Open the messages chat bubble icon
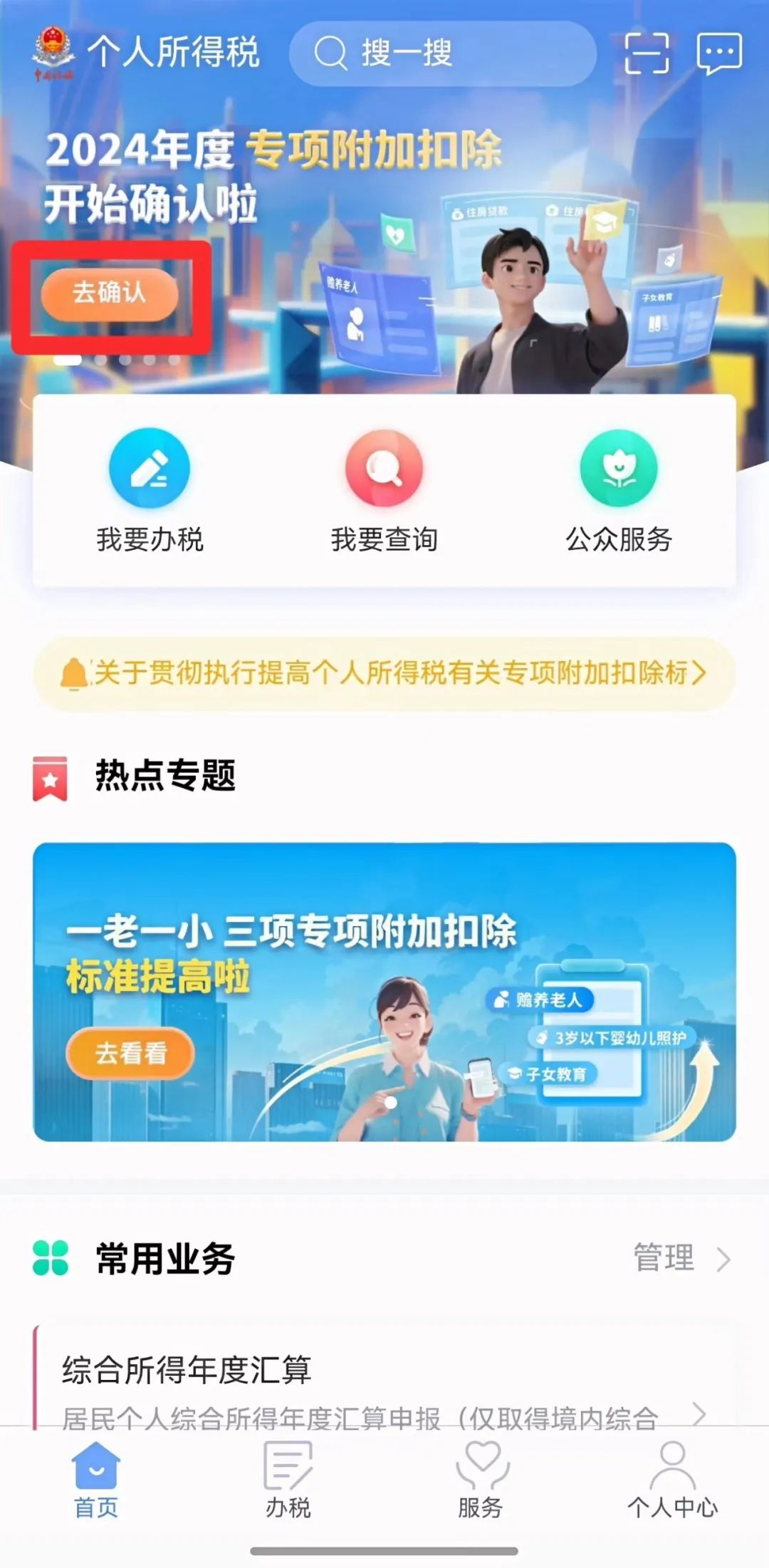The height and width of the screenshot is (1568, 769). click(719, 53)
